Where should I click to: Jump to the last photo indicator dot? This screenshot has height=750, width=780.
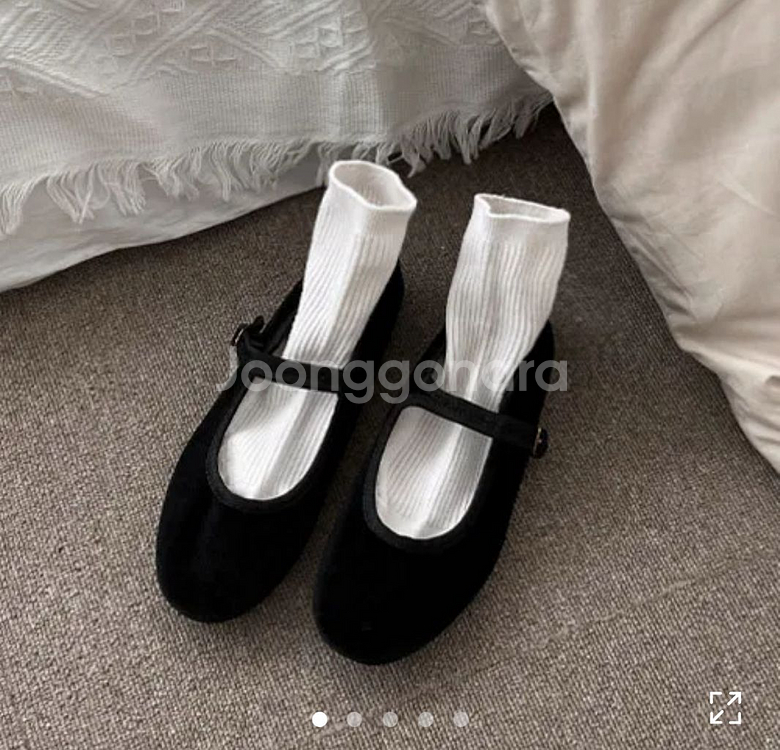(460, 719)
